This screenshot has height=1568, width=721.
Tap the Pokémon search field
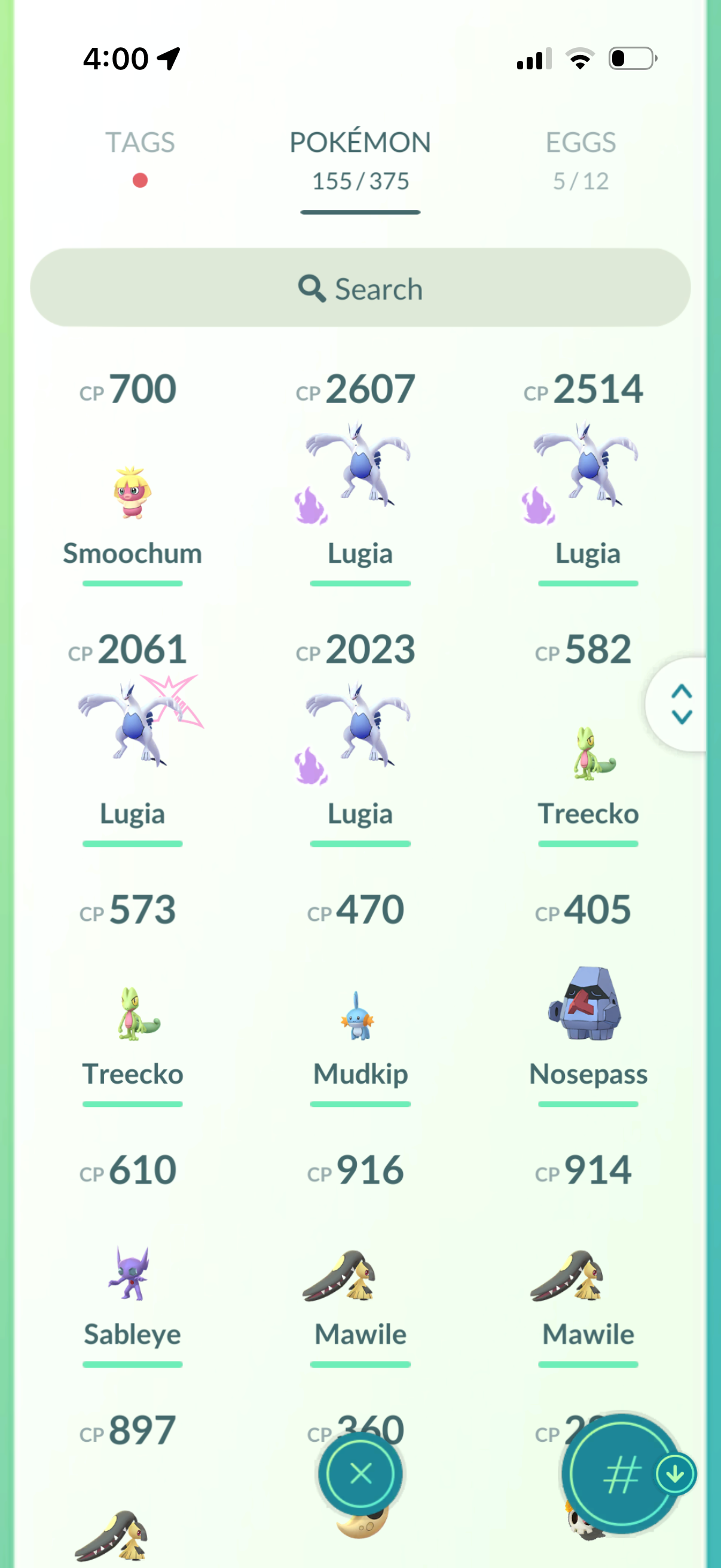tap(360, 288)
